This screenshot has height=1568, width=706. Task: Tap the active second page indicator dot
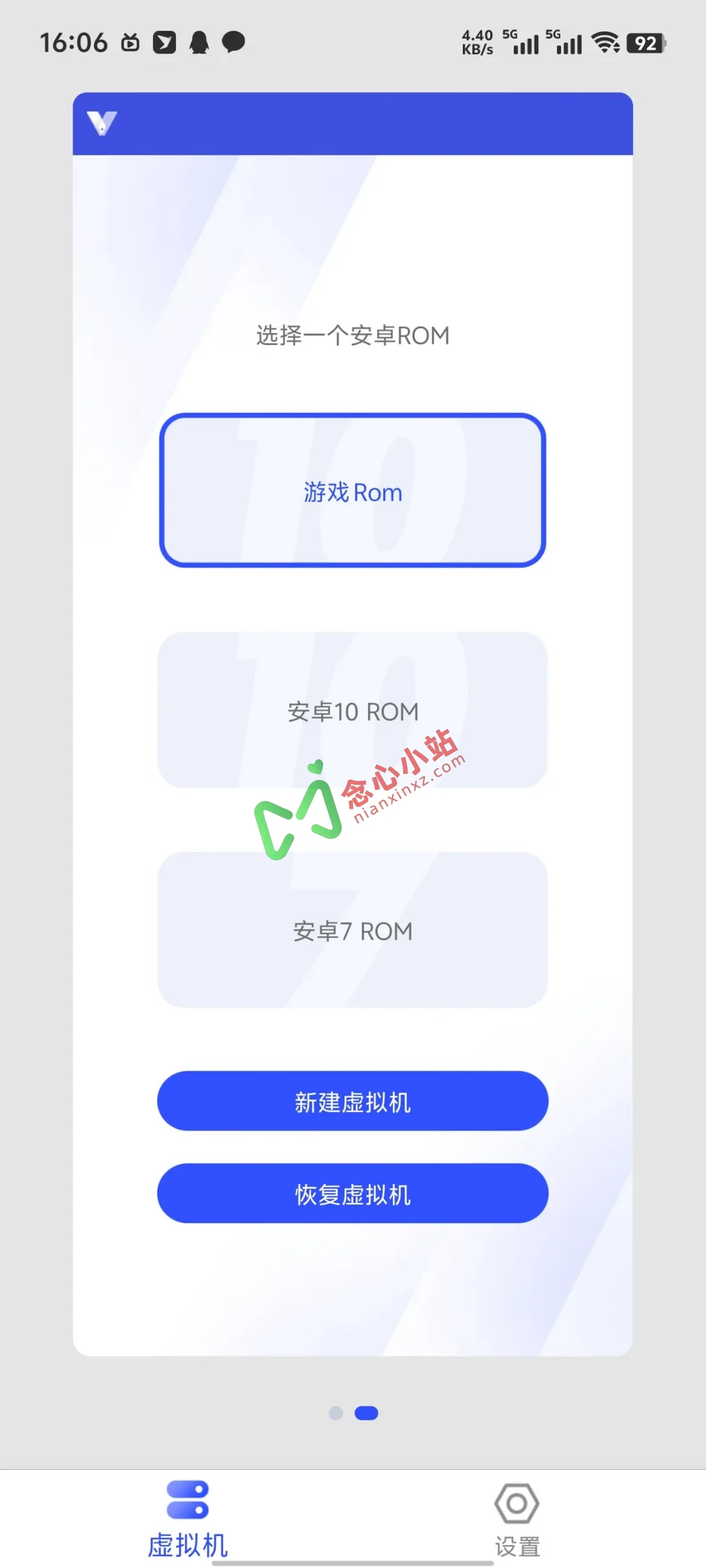coord(367,1413)
